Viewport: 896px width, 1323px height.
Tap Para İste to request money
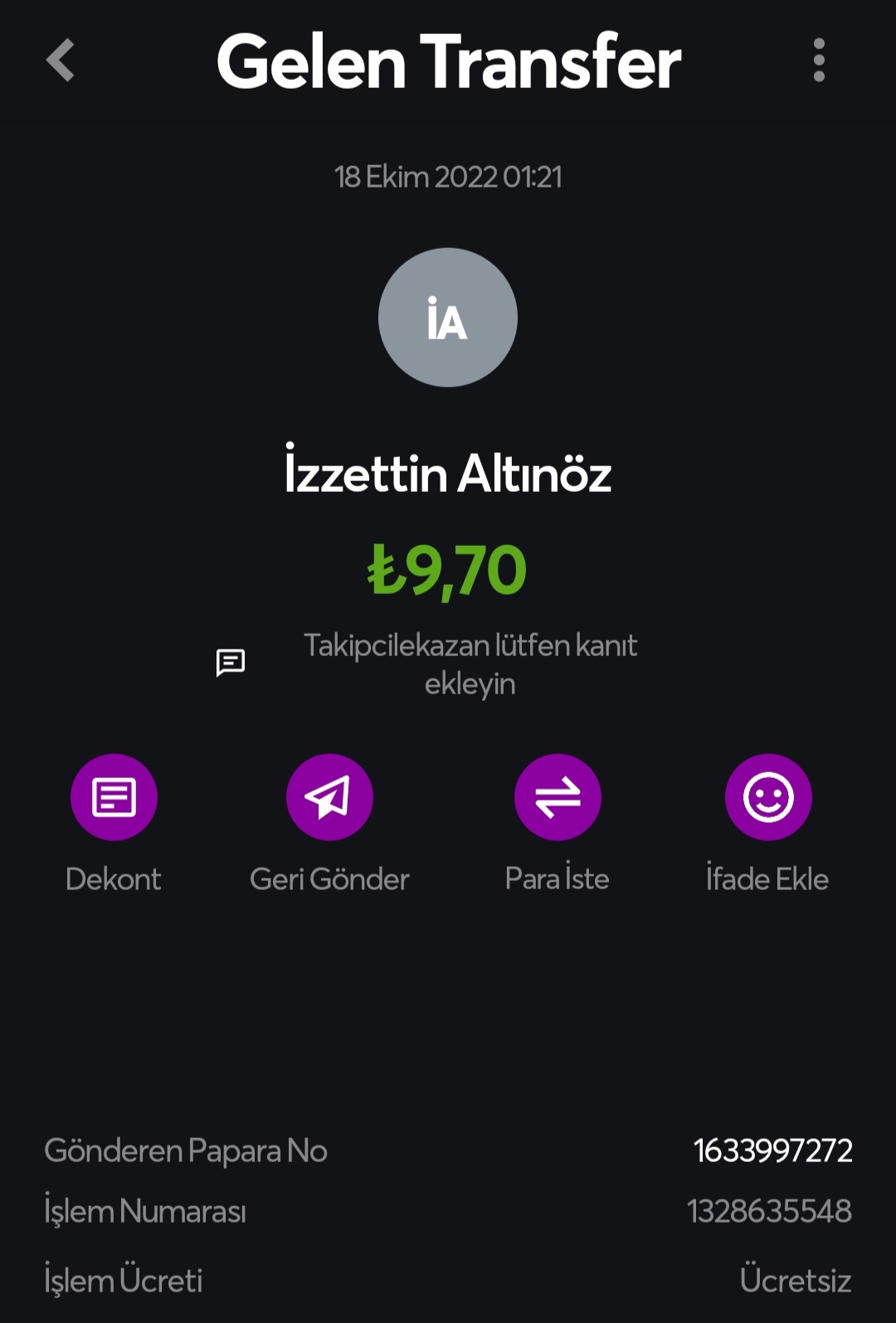pyautogui.click(x=558, y=797)
